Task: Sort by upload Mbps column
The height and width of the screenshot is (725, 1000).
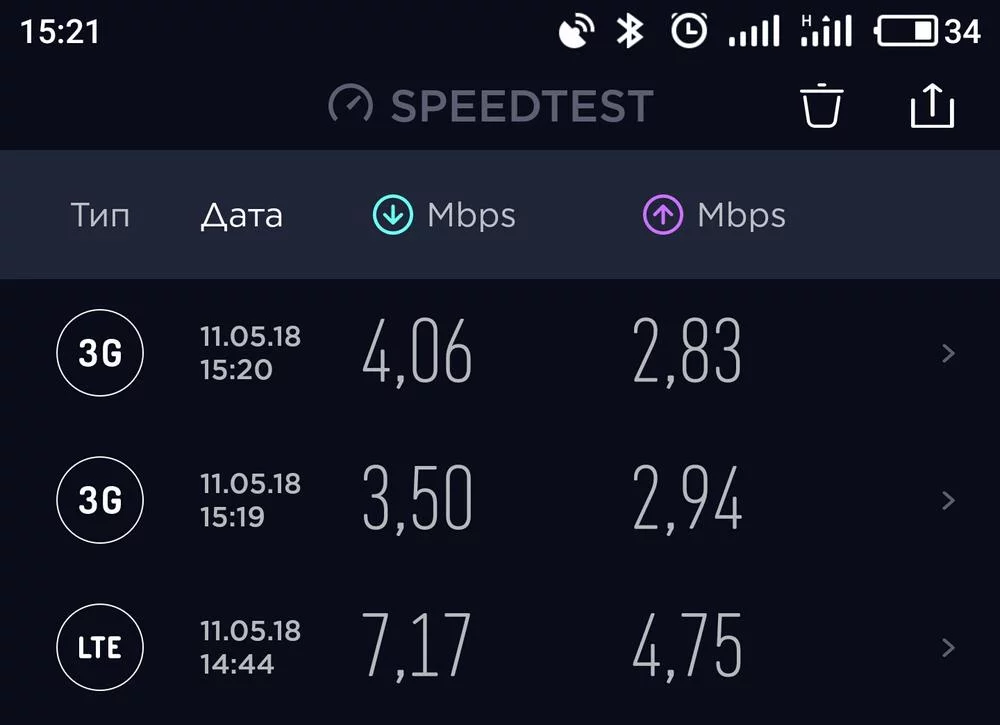Action: [x=714, y=215]
